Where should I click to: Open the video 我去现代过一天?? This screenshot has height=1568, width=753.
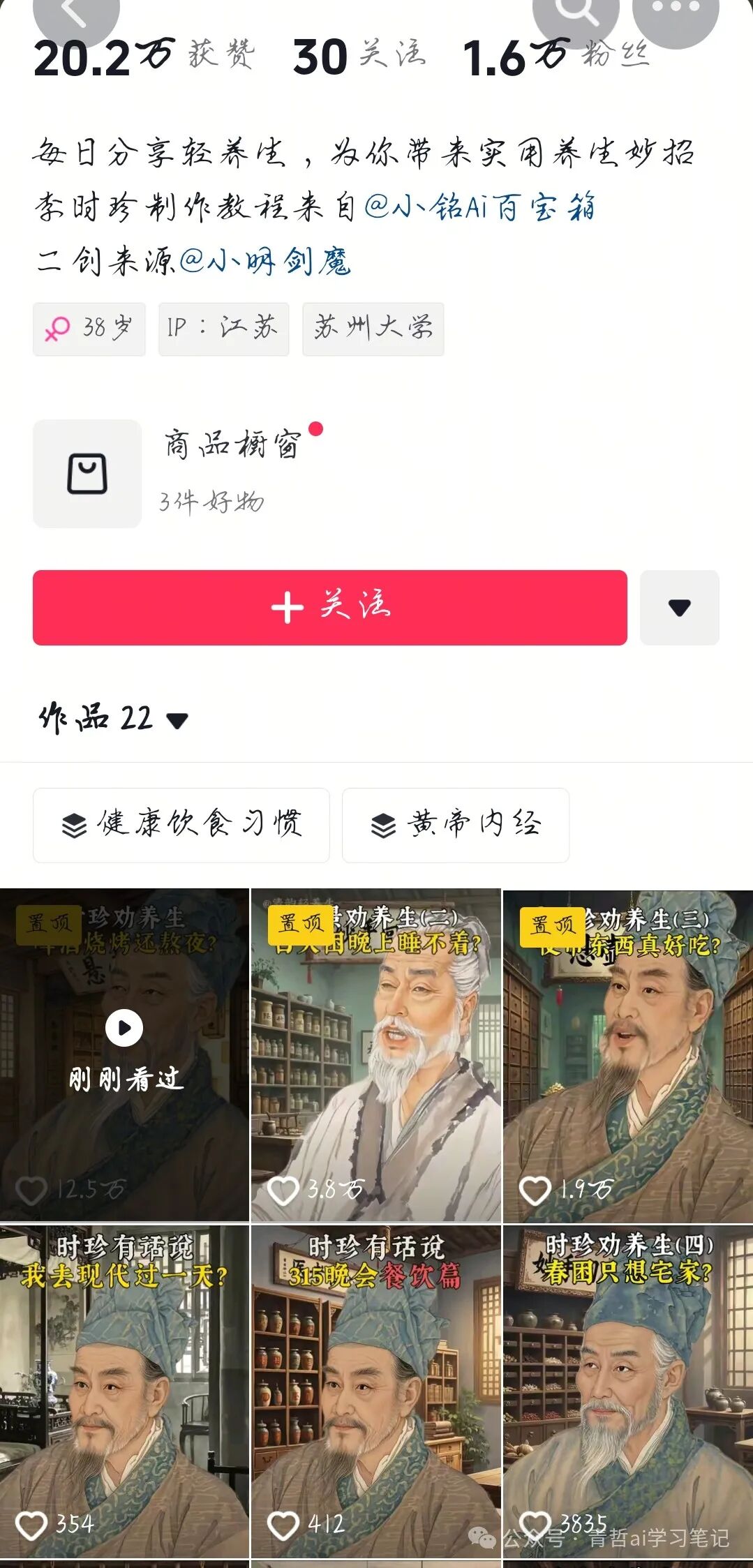124,1392
